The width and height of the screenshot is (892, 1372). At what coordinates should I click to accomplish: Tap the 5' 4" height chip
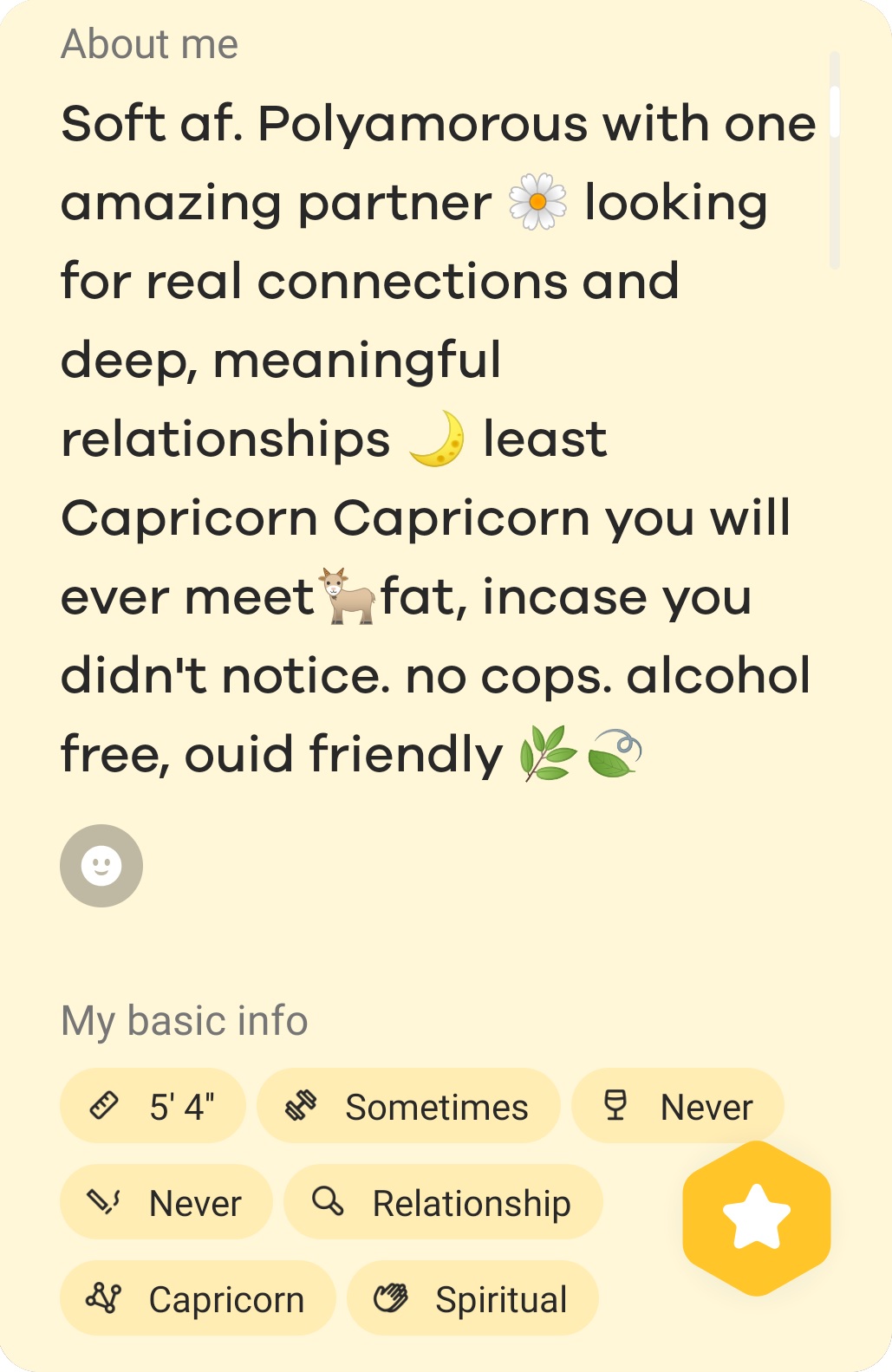(153, 1106)
